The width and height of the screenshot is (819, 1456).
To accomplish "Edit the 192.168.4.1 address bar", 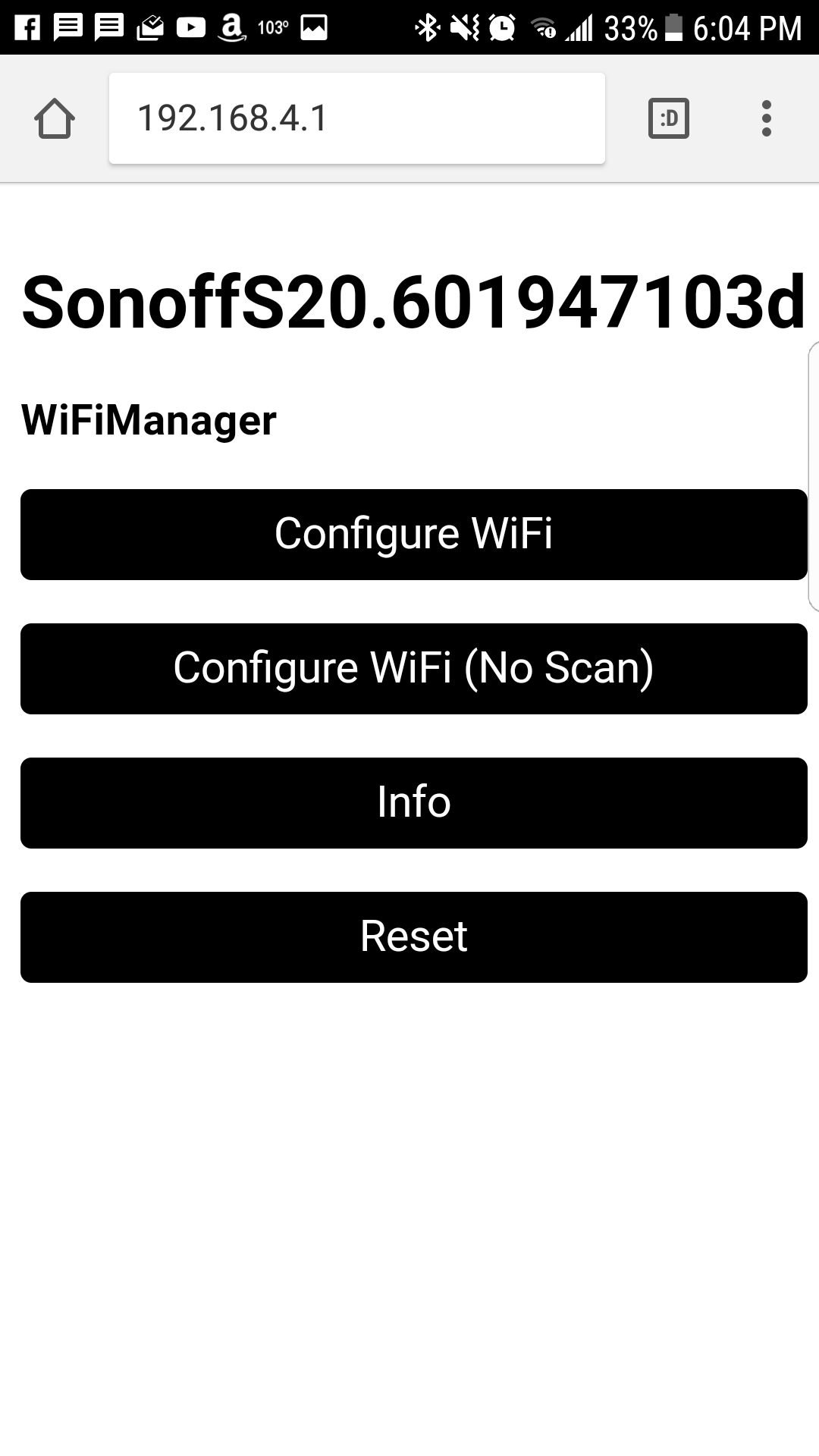I will pos(357,118).
